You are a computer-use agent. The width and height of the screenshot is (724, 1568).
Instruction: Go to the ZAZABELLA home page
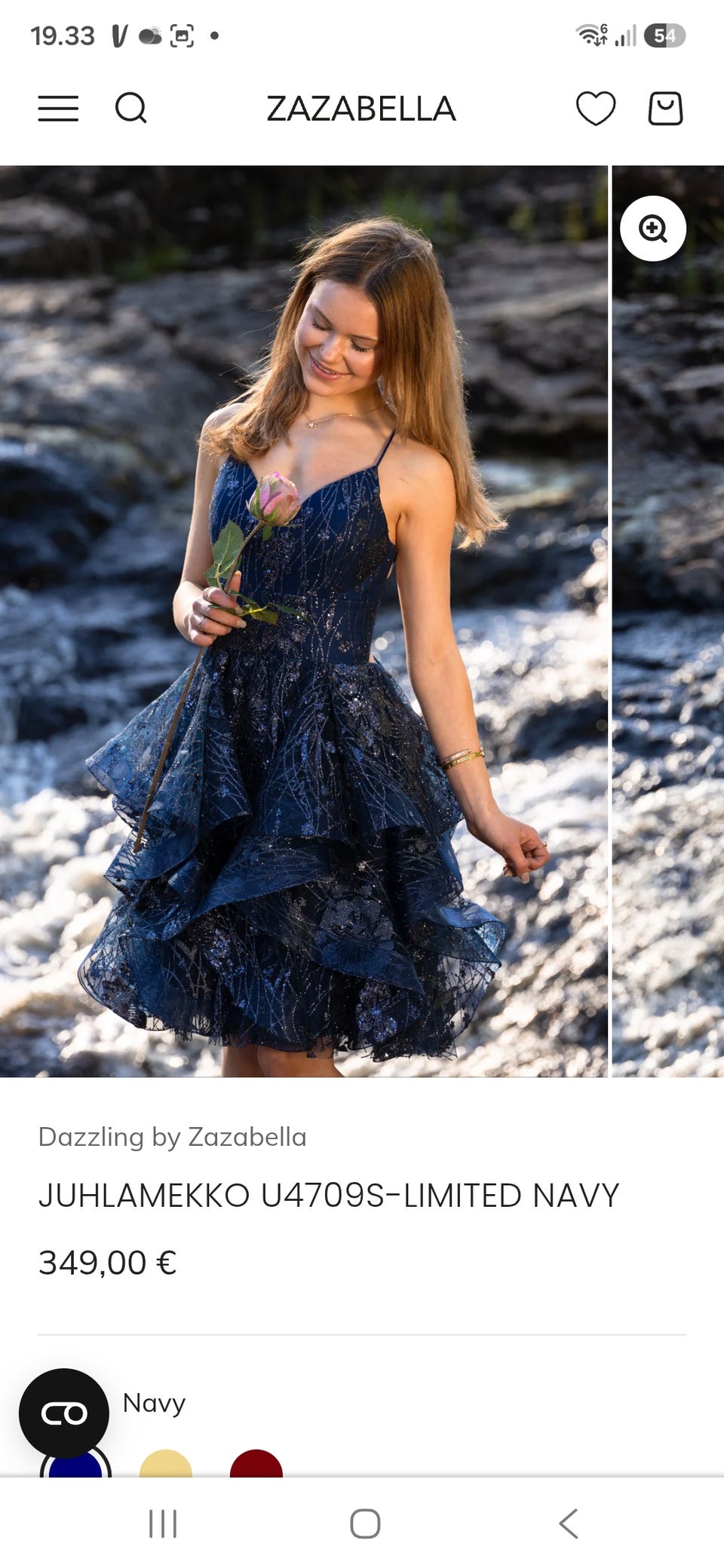[x=361, y=109]
